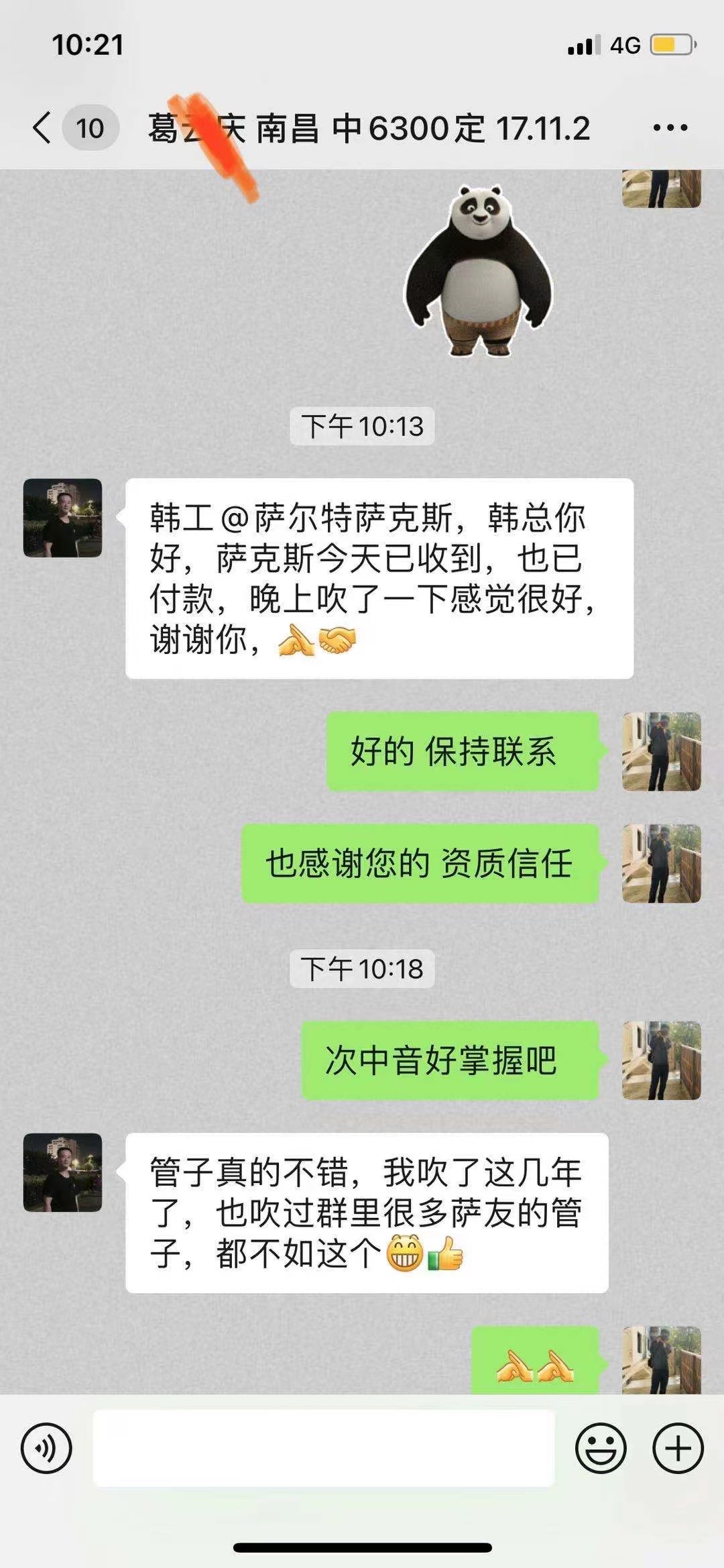Screen dimensions: 724x1568
Task: Switch to voice message input
Action: tap(46, 1448)
